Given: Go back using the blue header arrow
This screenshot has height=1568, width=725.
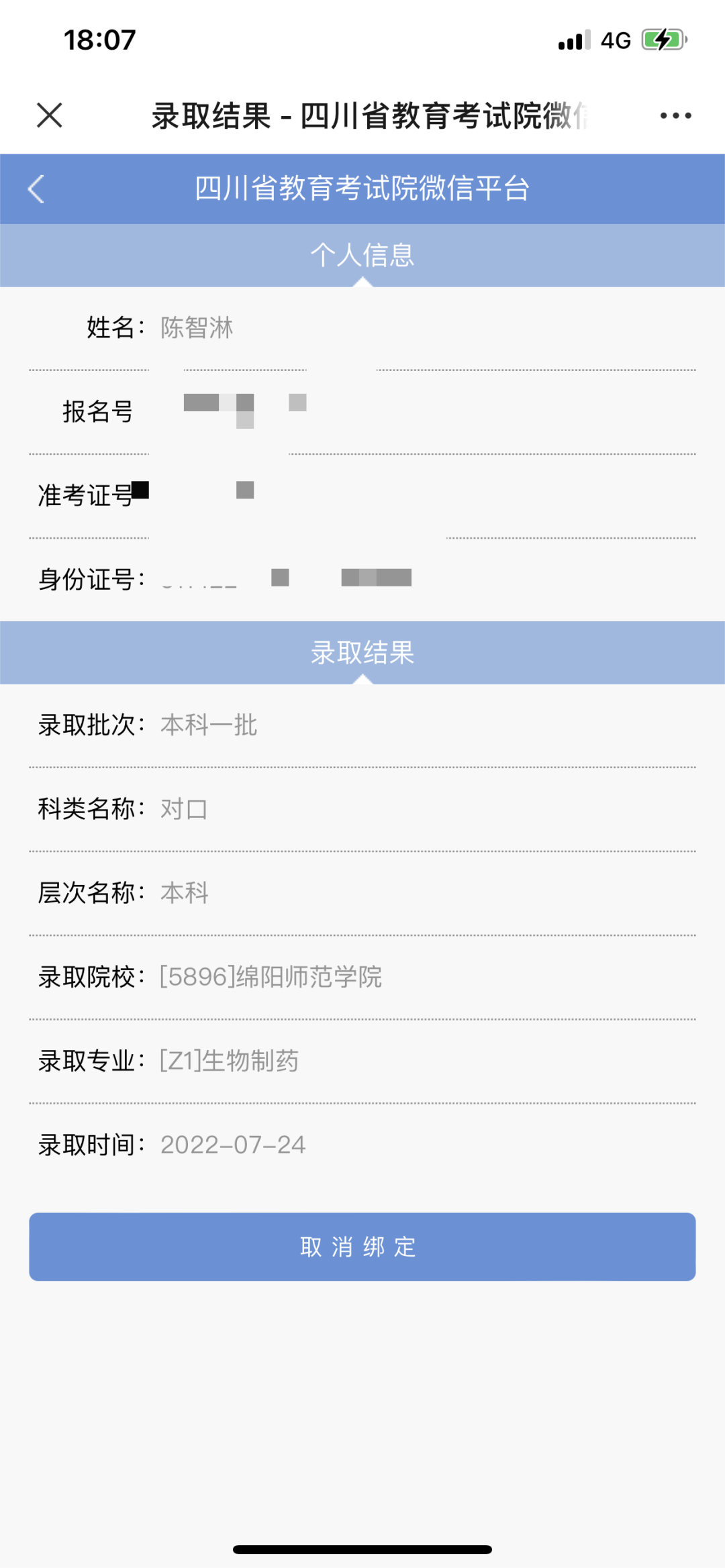Looking at the screenshot, I should [x=36, y=189].
